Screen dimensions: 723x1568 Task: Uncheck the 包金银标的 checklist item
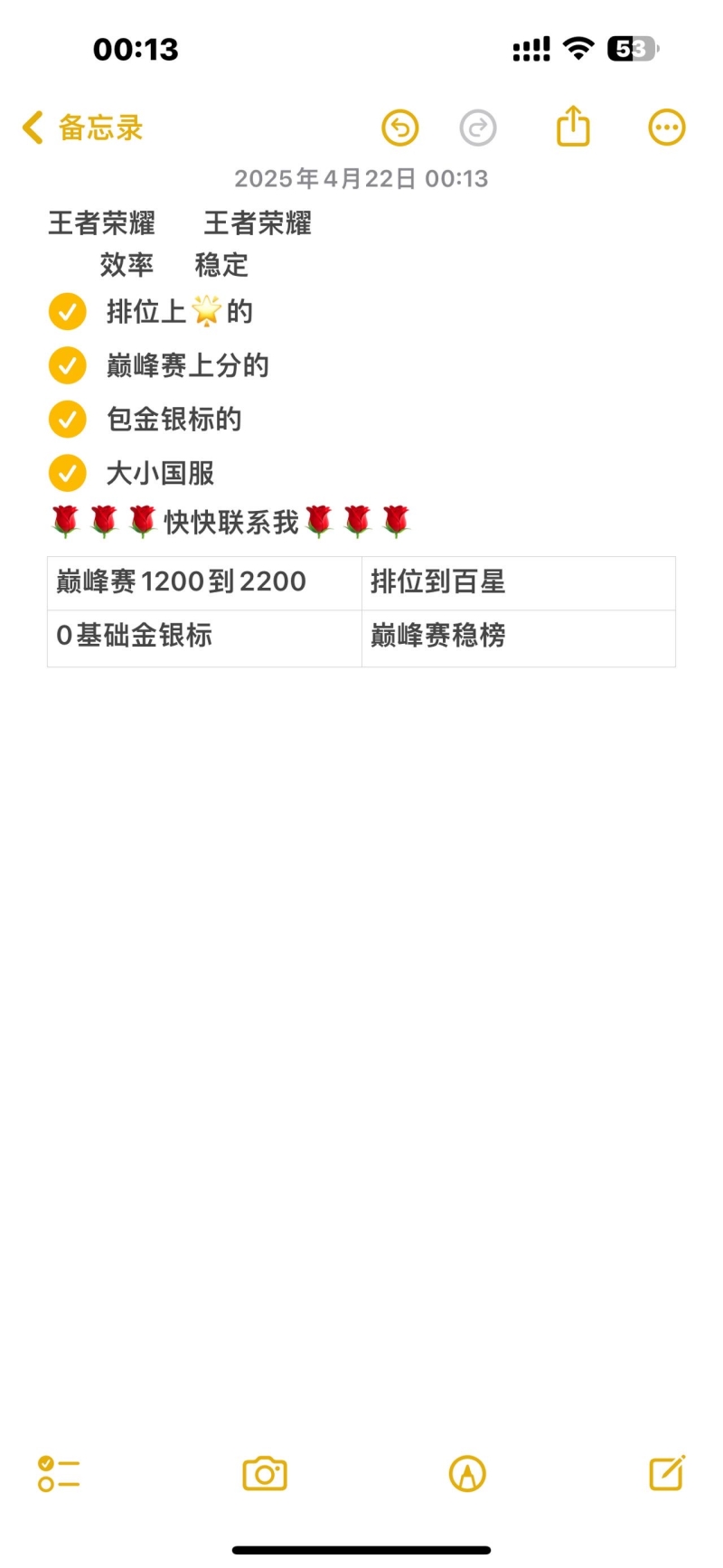click(x=67, y=420)
